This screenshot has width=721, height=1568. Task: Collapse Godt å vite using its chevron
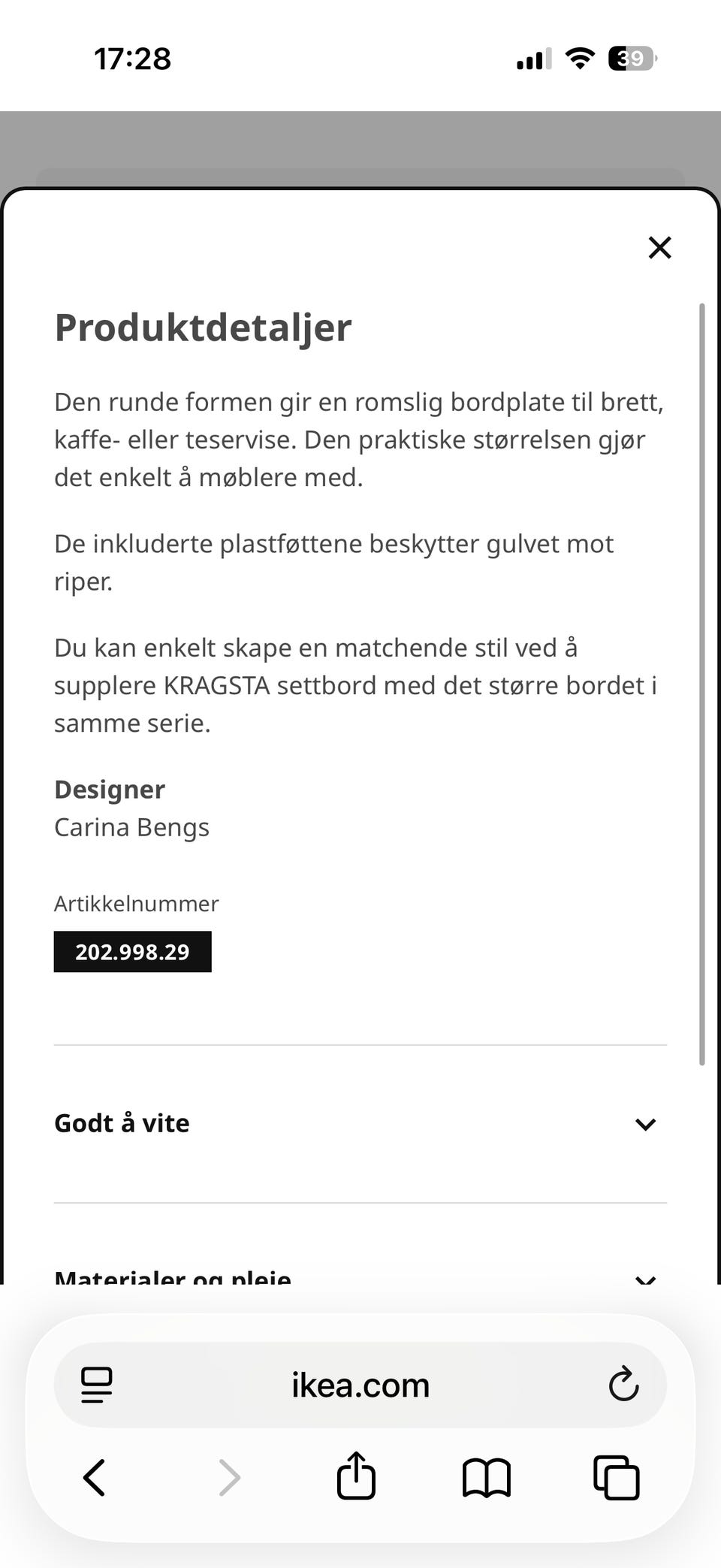click(644, 1125)
